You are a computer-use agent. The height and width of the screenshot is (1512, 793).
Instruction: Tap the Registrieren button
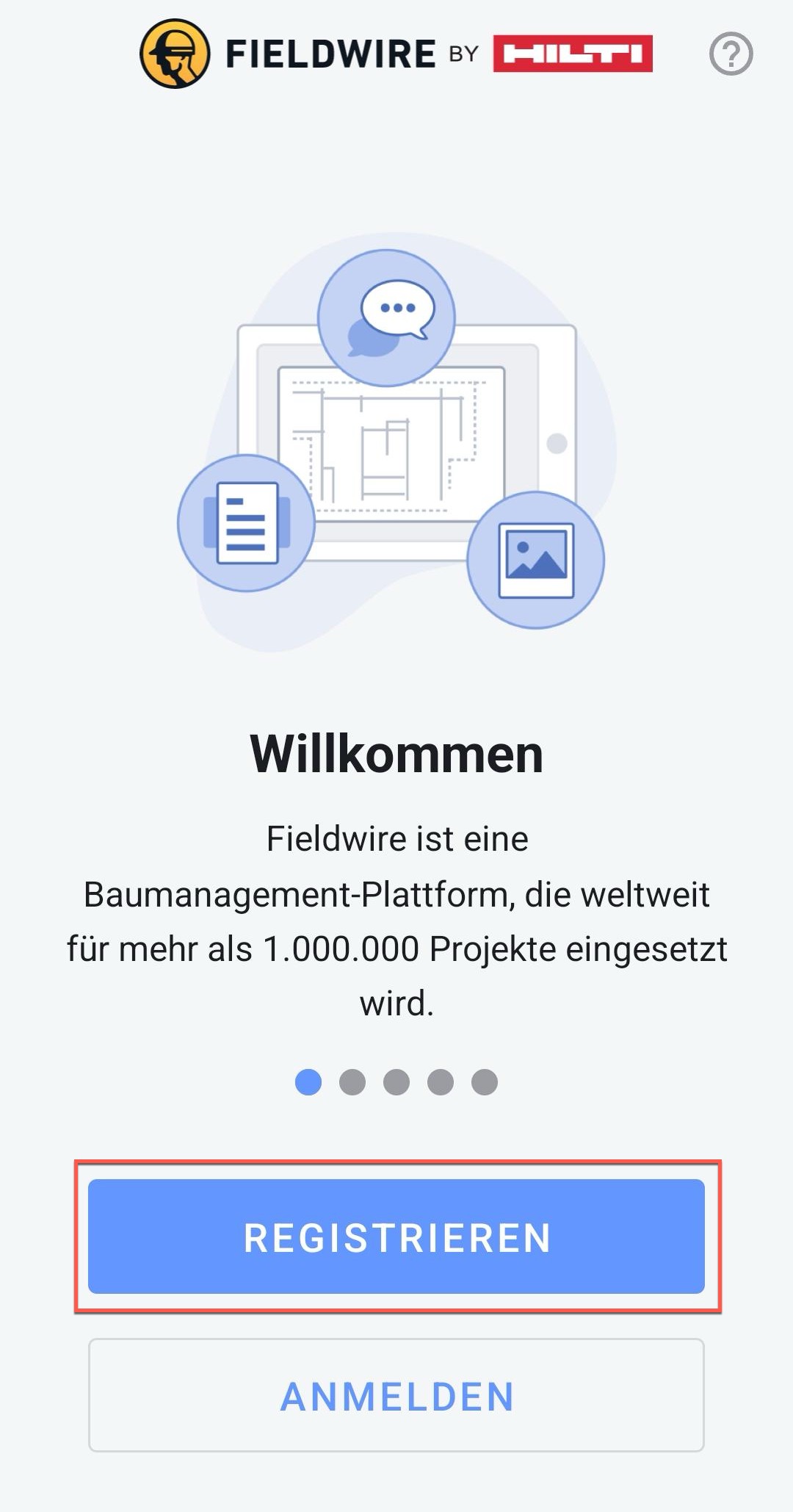[396, 1236]
